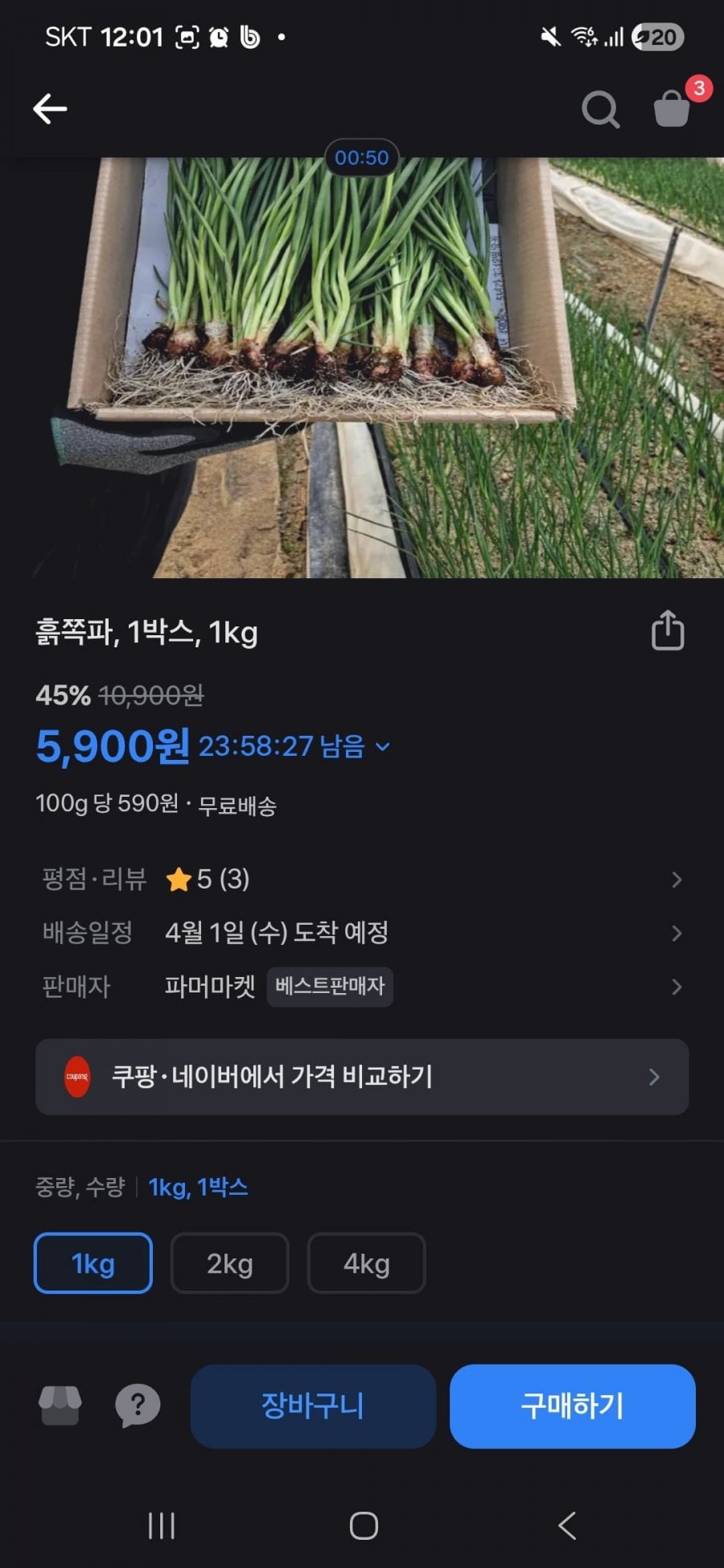
Task: Open recent apps from navigation bar
Action: click(x=162, y=1525)
